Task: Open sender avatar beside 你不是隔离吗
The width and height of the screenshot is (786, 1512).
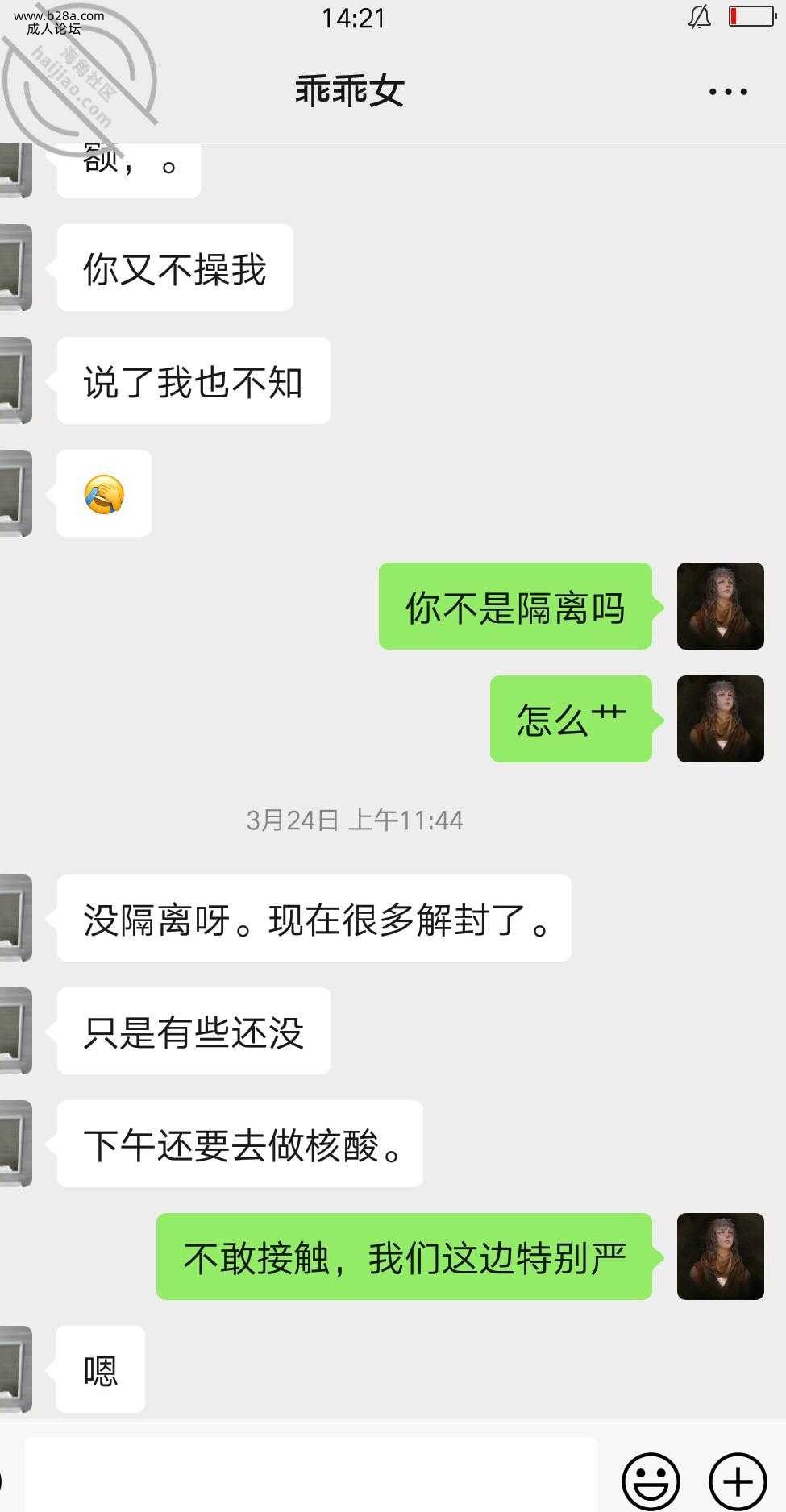Action: pyautogui.click(x=720, y=606)
